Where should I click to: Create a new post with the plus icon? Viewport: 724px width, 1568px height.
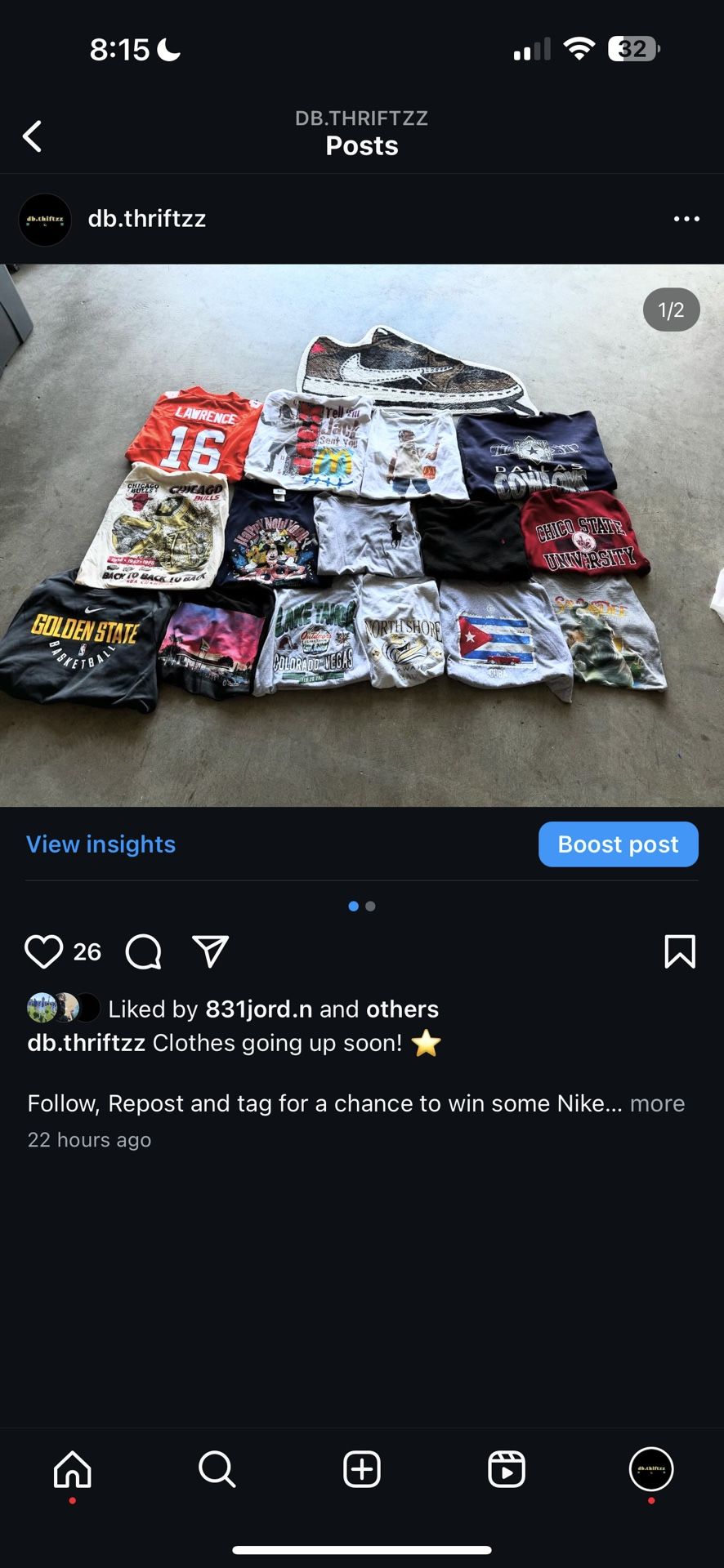pos(362,1469)
